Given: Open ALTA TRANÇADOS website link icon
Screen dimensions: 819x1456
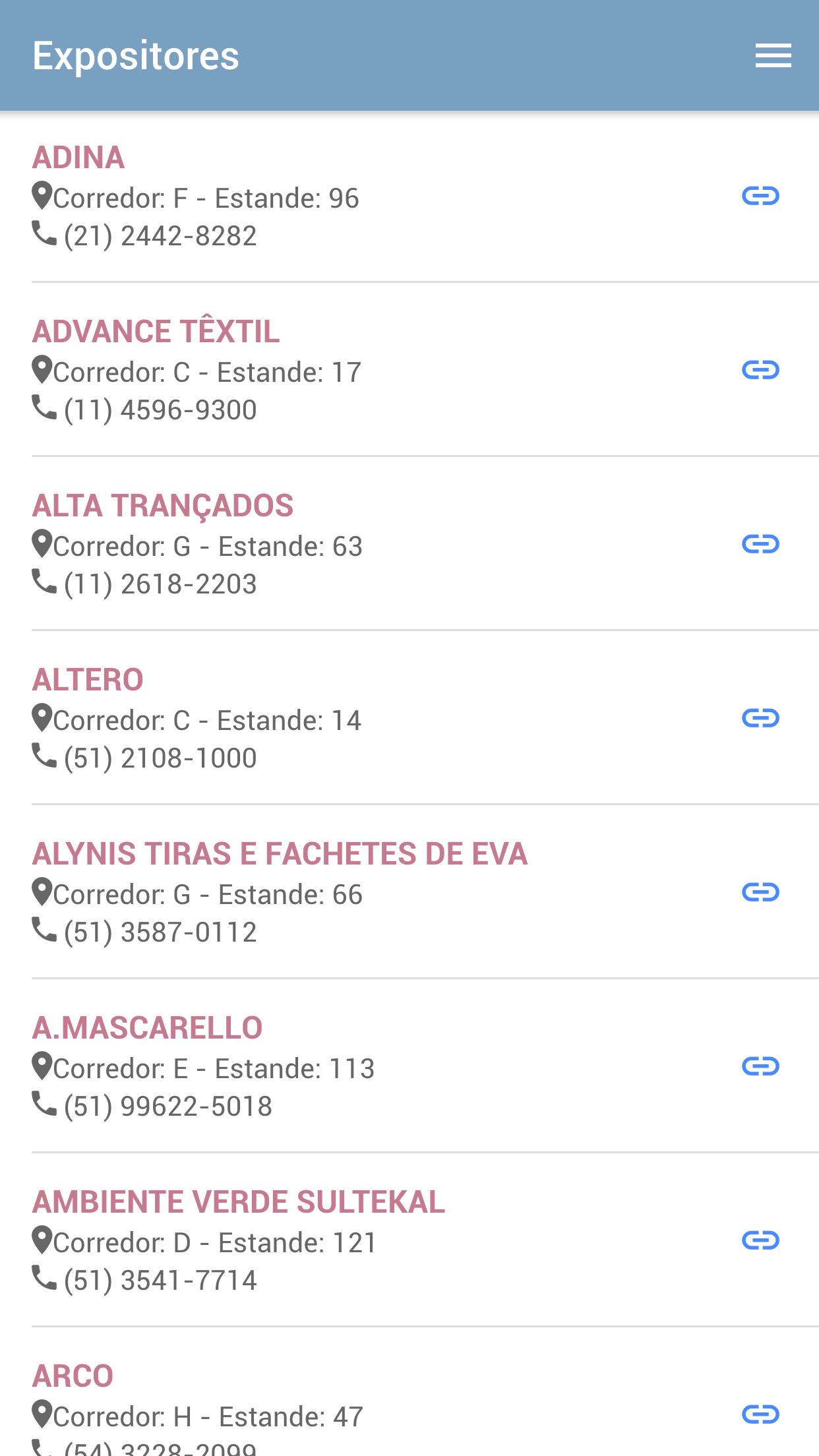Looking at the screenshot, I should click(760, 544).
